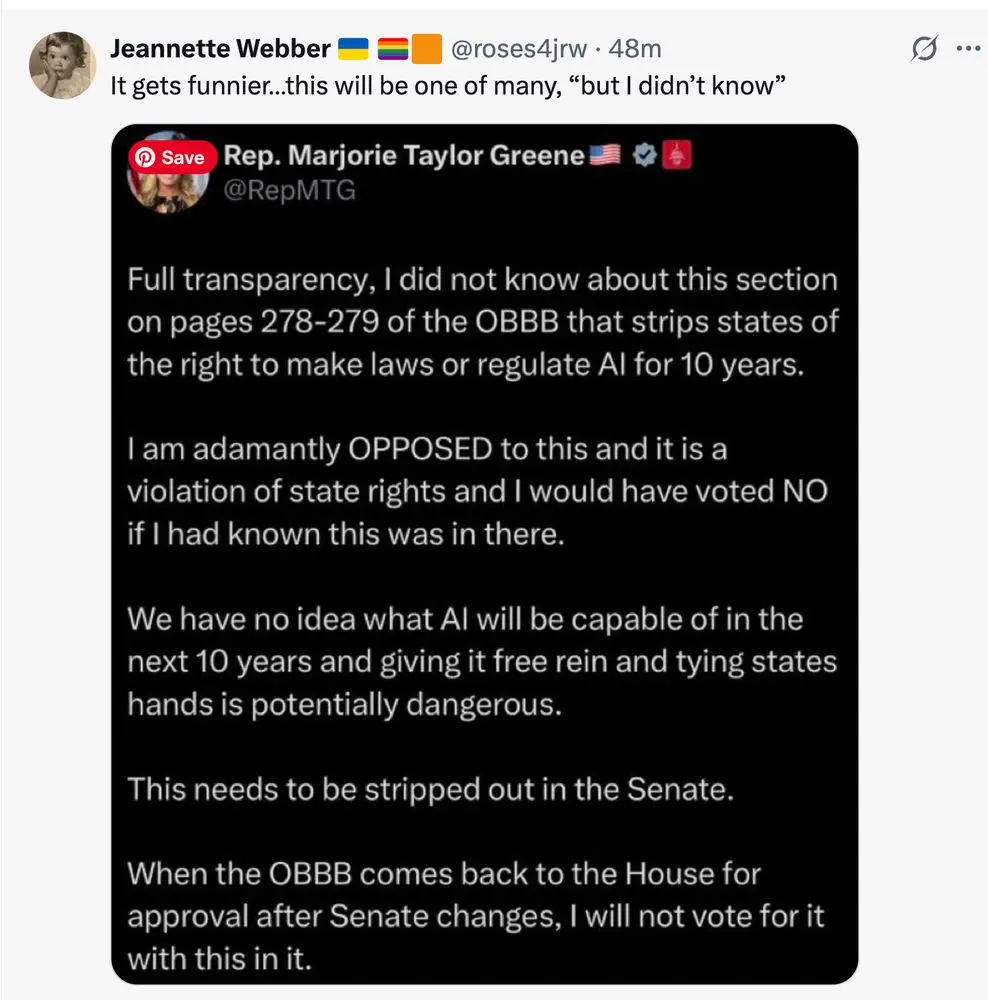The height and width of the screenshot is (1000, 988).
Task: Open the post's three-dot more menu
Action: coord(968,49)
